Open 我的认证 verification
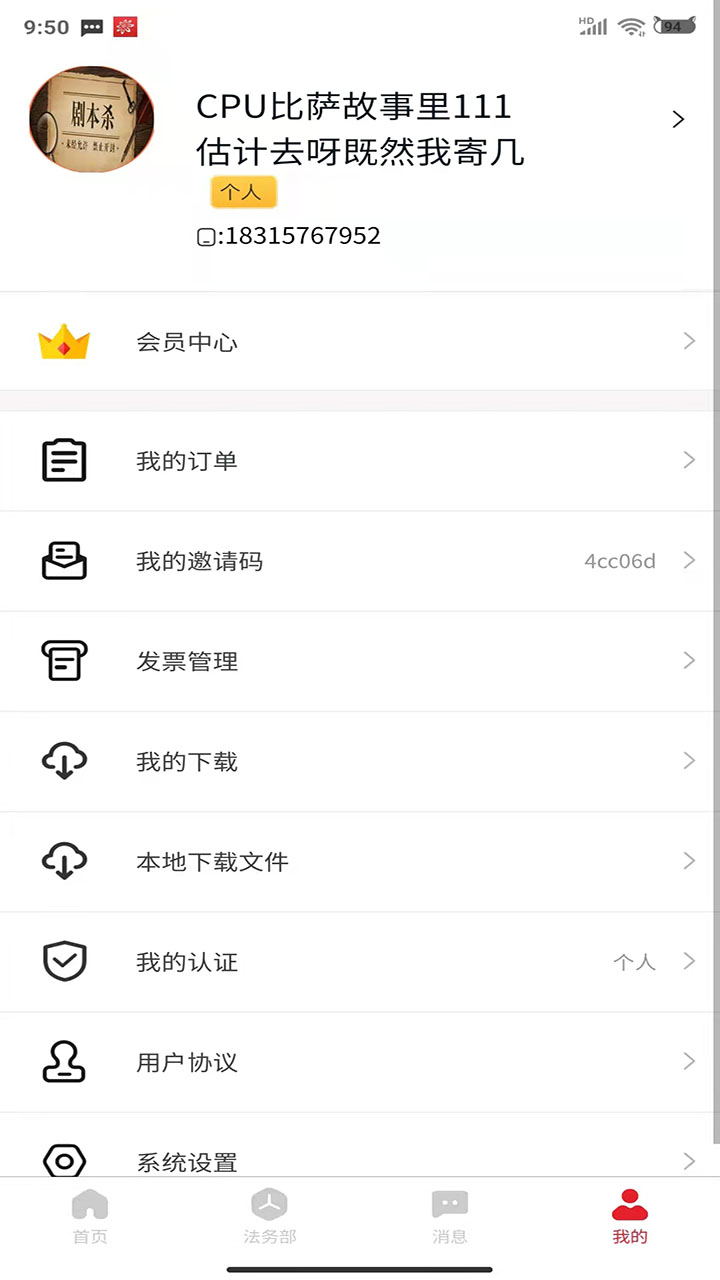The width and height of the screenshot is (720, 1280). [360, 961]
